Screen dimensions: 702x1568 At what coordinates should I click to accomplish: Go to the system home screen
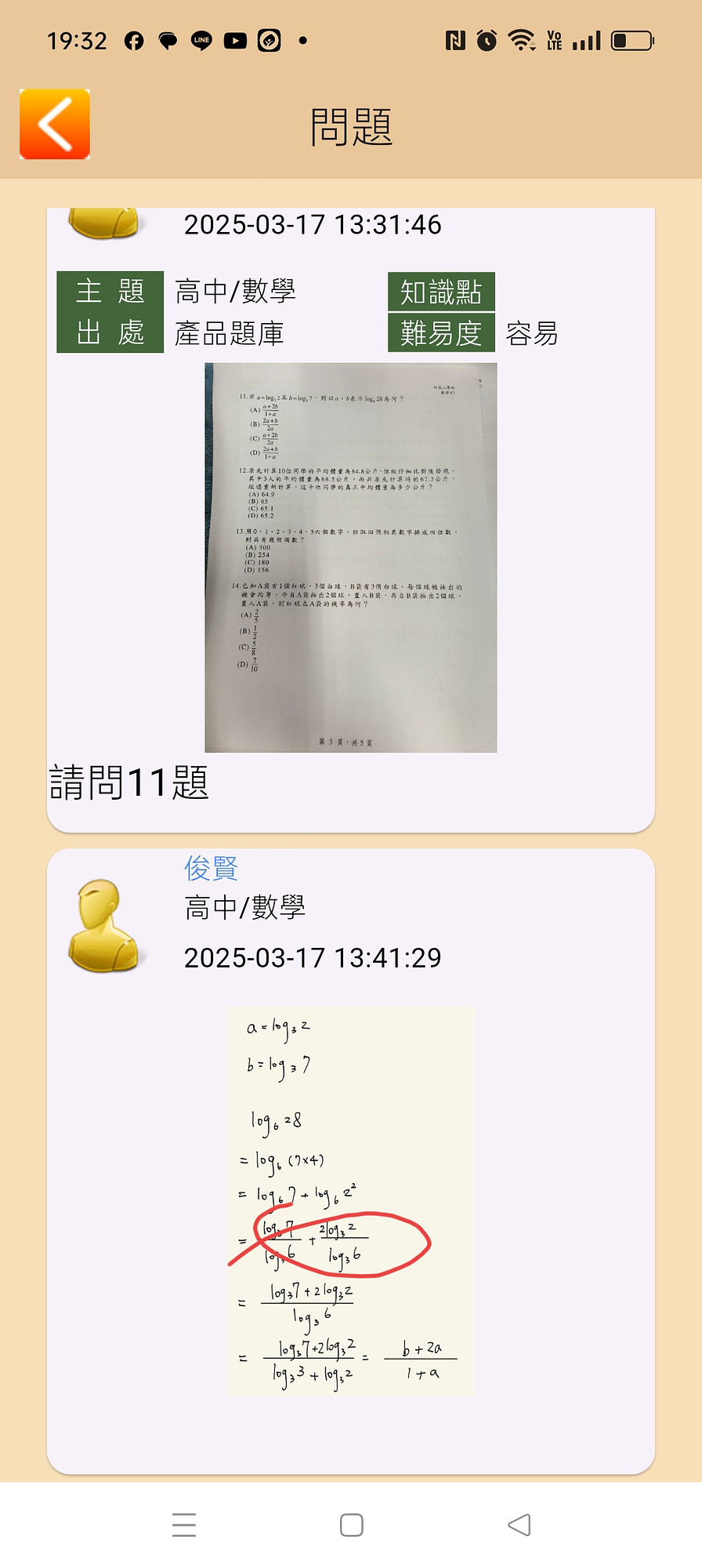coord(351,1525)
